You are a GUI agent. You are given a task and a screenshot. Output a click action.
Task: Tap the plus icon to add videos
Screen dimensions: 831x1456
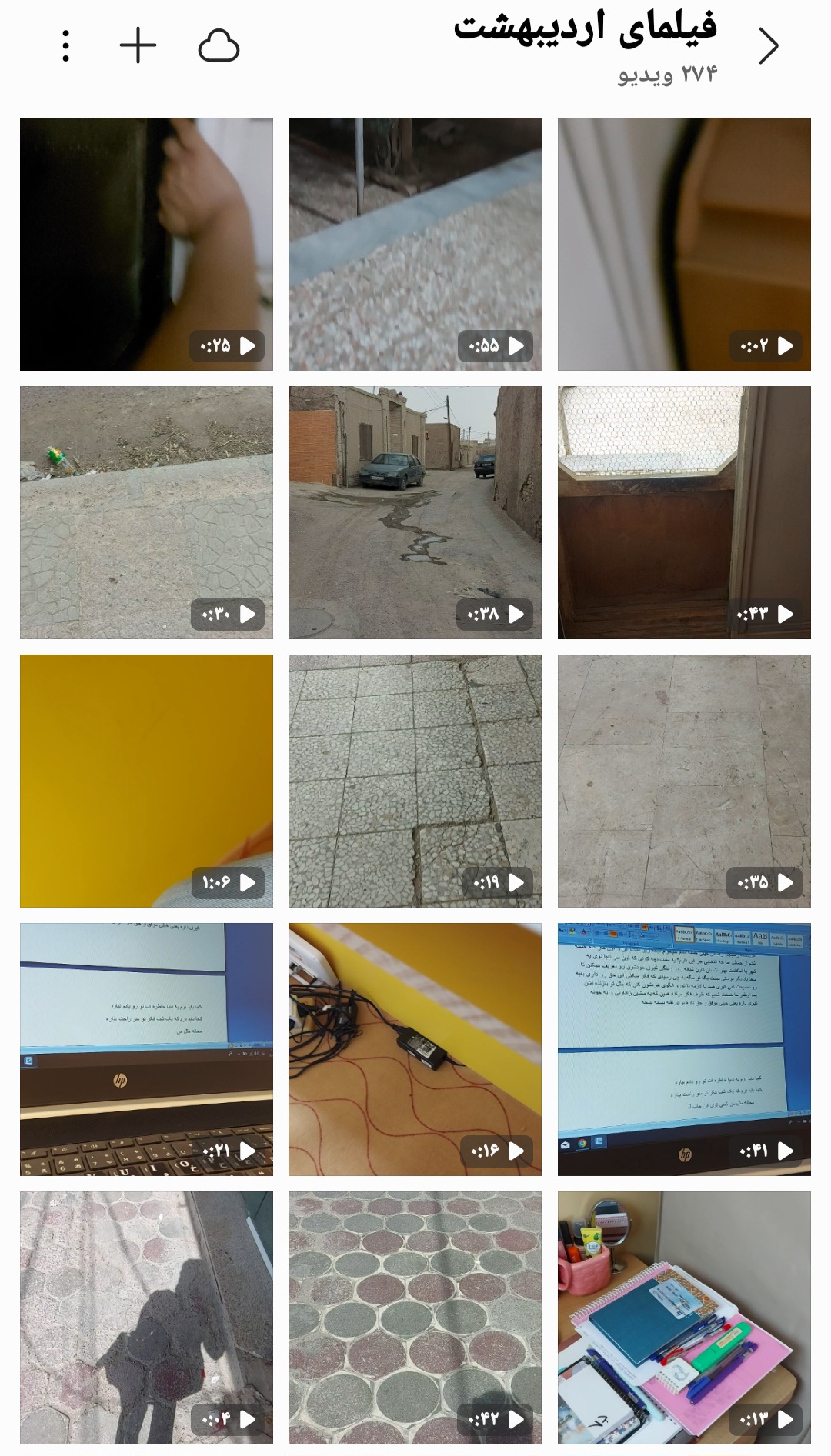click(x=138, y=46)
